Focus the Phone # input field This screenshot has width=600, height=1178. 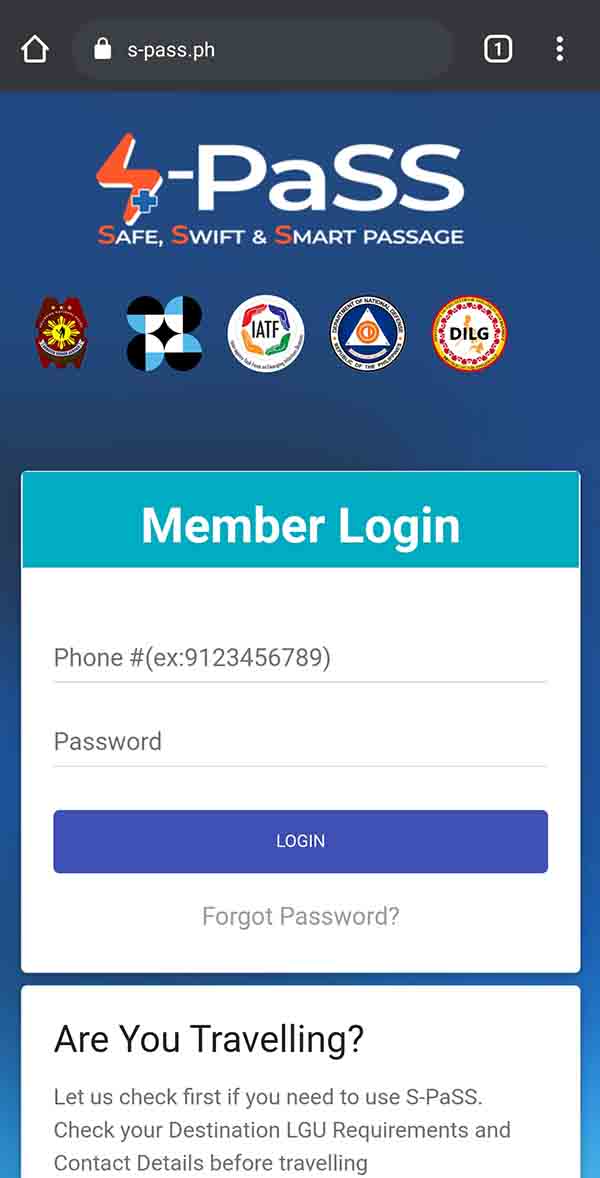point(300,658)
